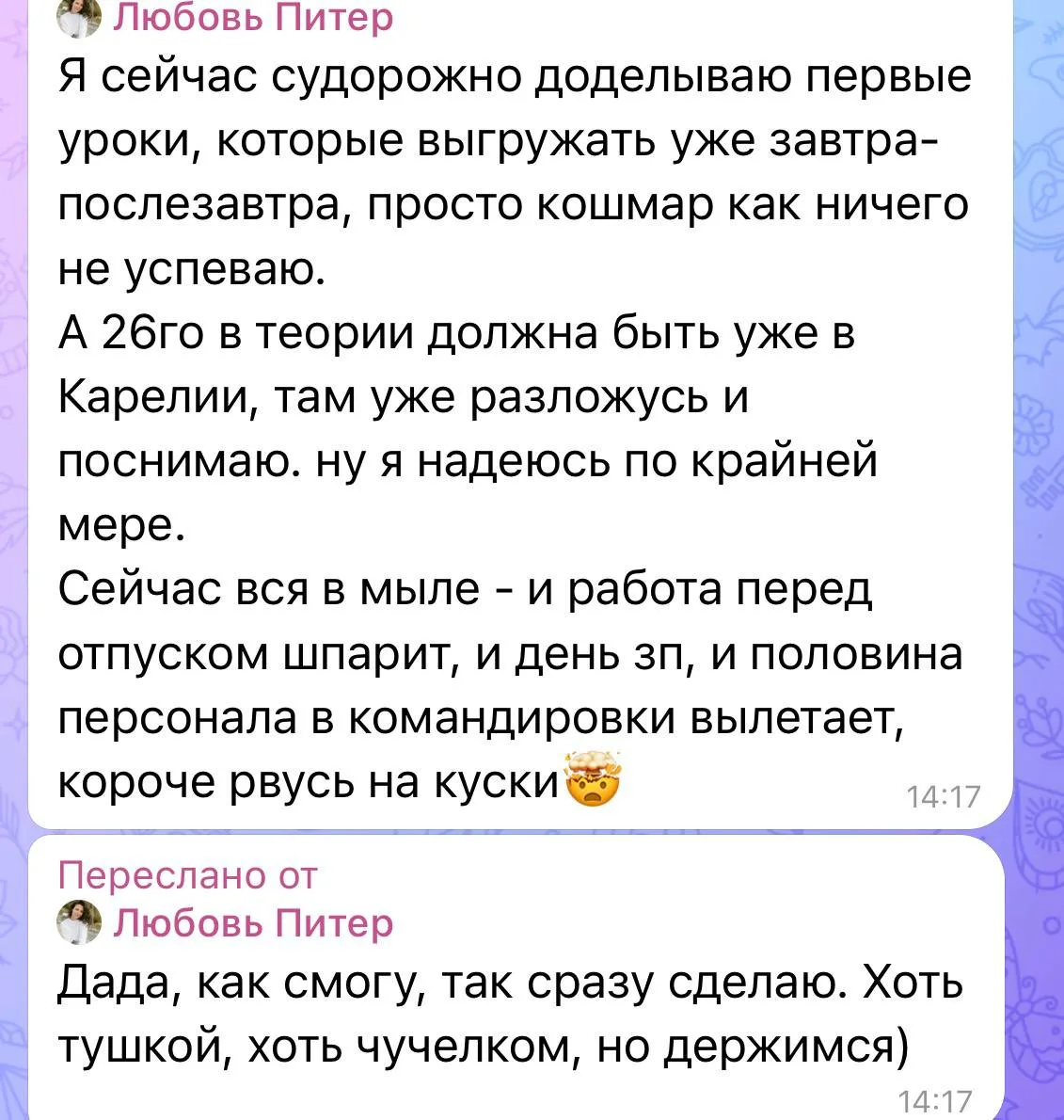The image size is (1064, 1120).
Task: Tap the message bubble ending "рвусь на куски"
Action: [520, 414]
